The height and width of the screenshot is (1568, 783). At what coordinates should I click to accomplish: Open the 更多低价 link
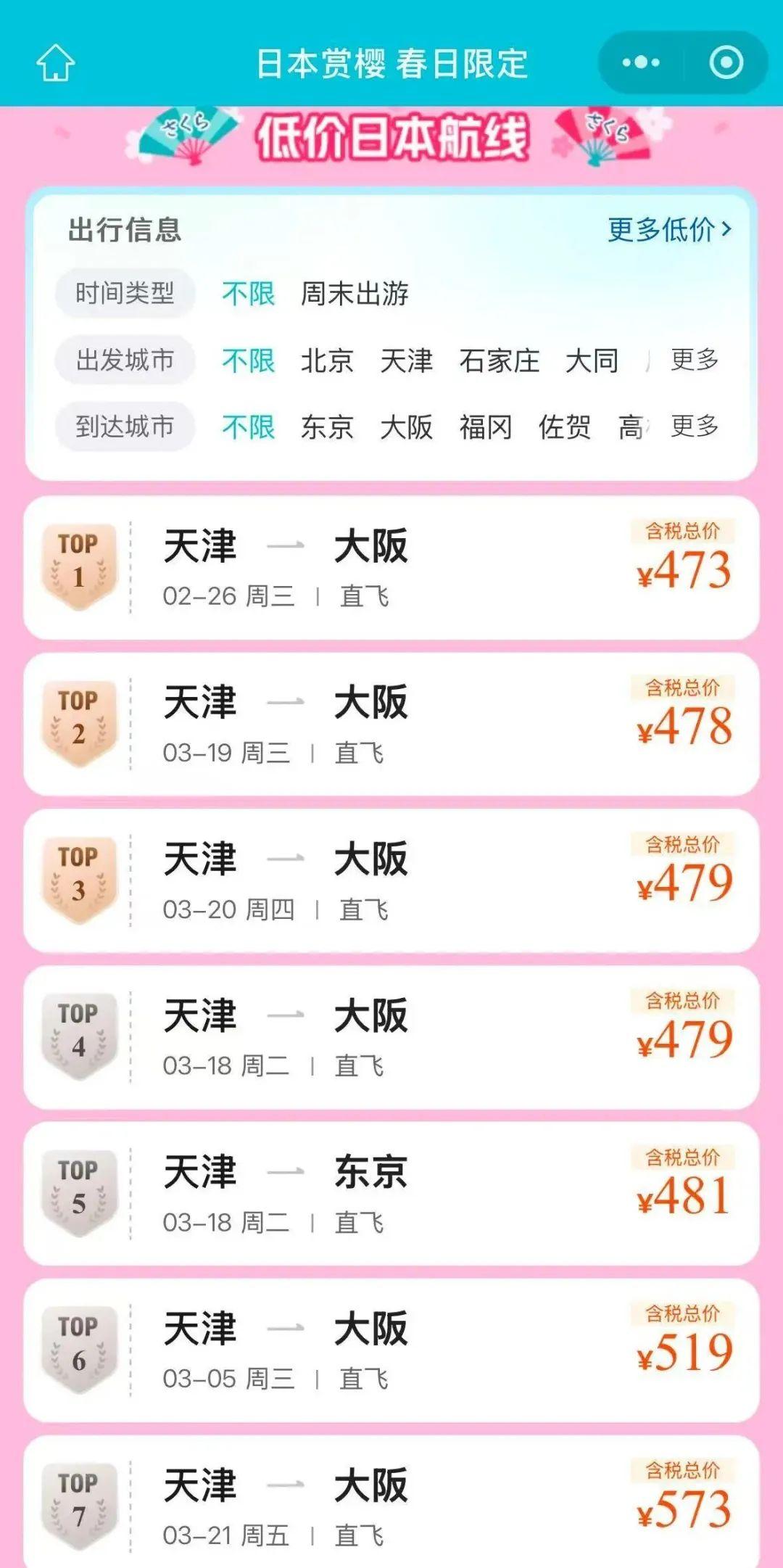669,230
